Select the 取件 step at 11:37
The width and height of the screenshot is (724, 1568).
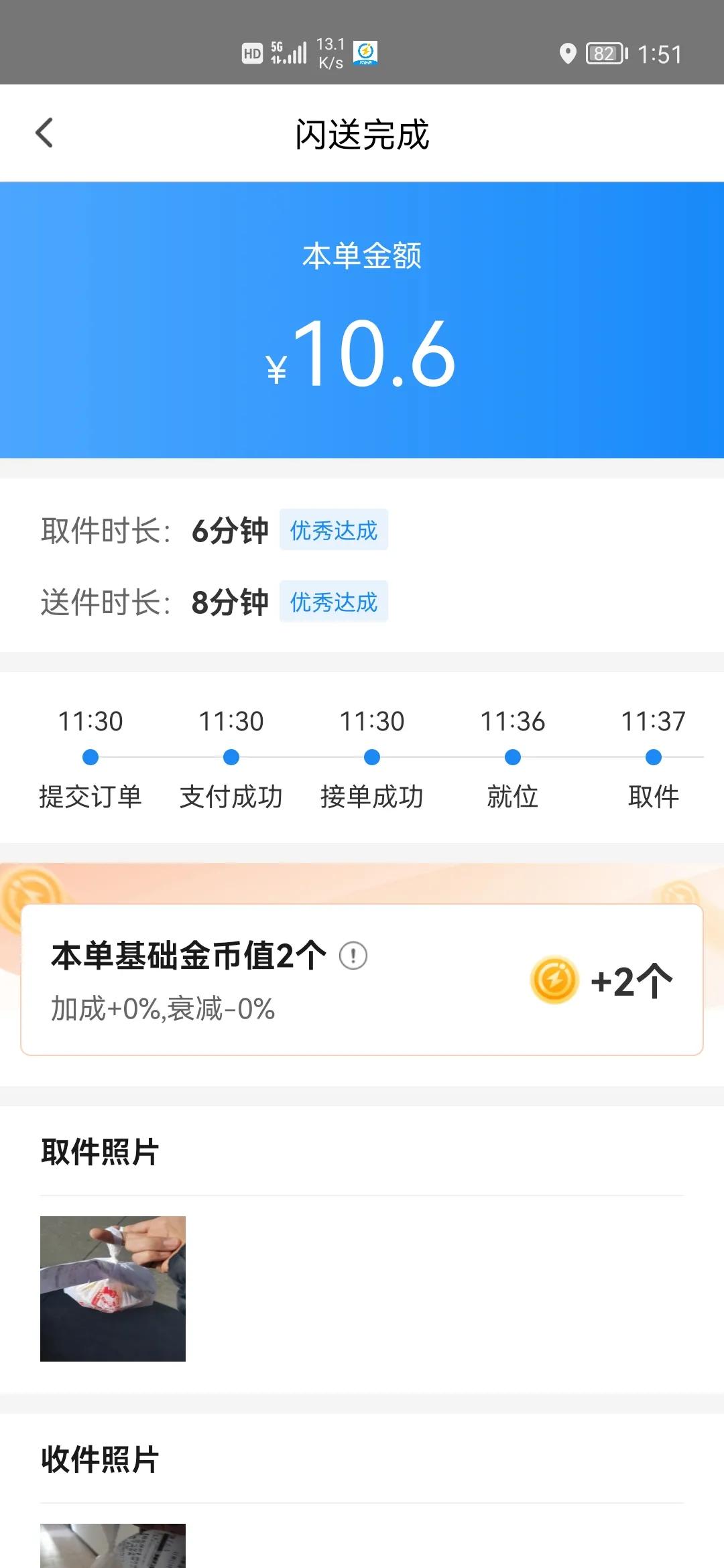click(x=653, y=757)
